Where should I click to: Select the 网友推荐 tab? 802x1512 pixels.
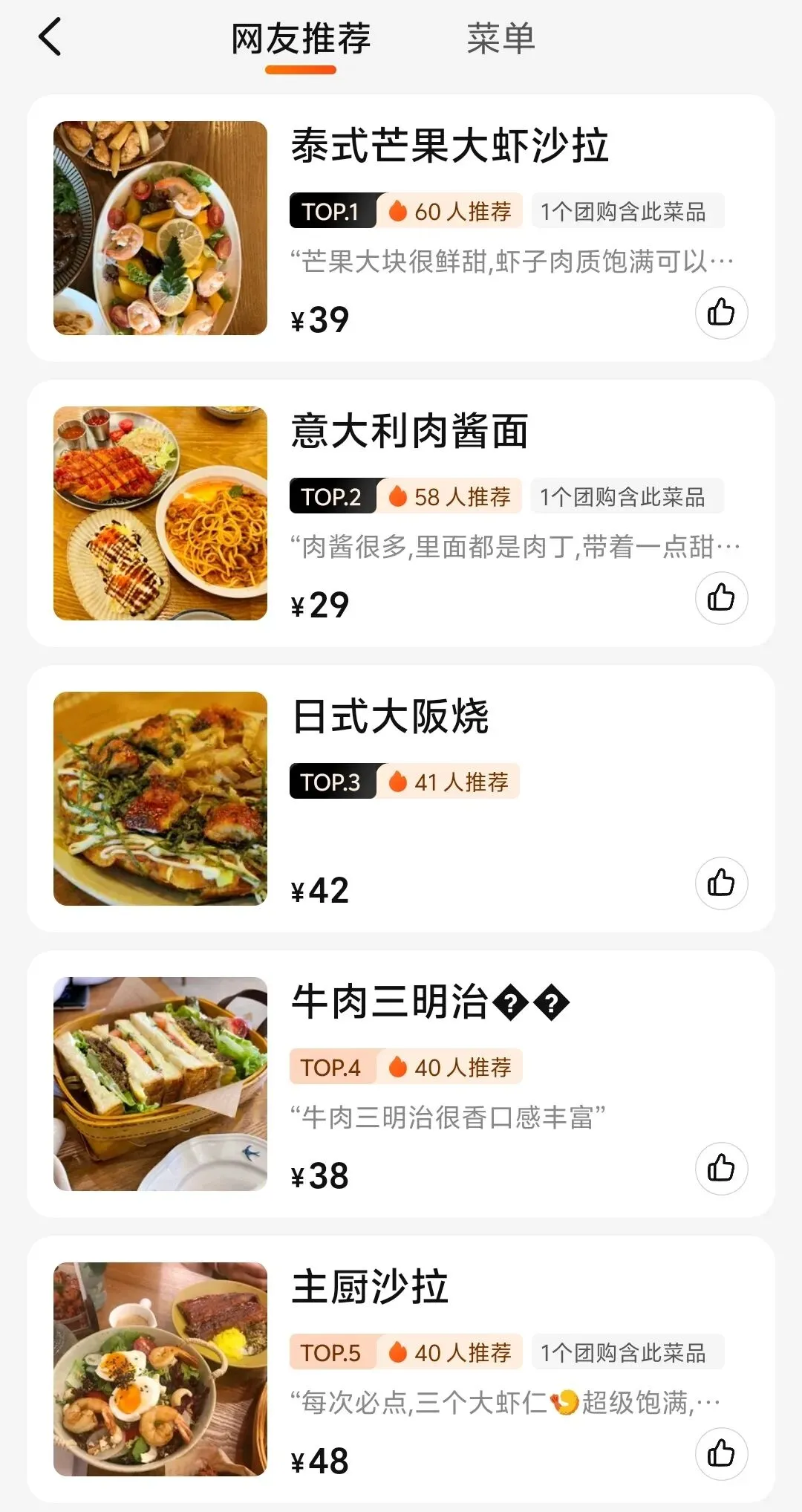(x=301, y=39)
